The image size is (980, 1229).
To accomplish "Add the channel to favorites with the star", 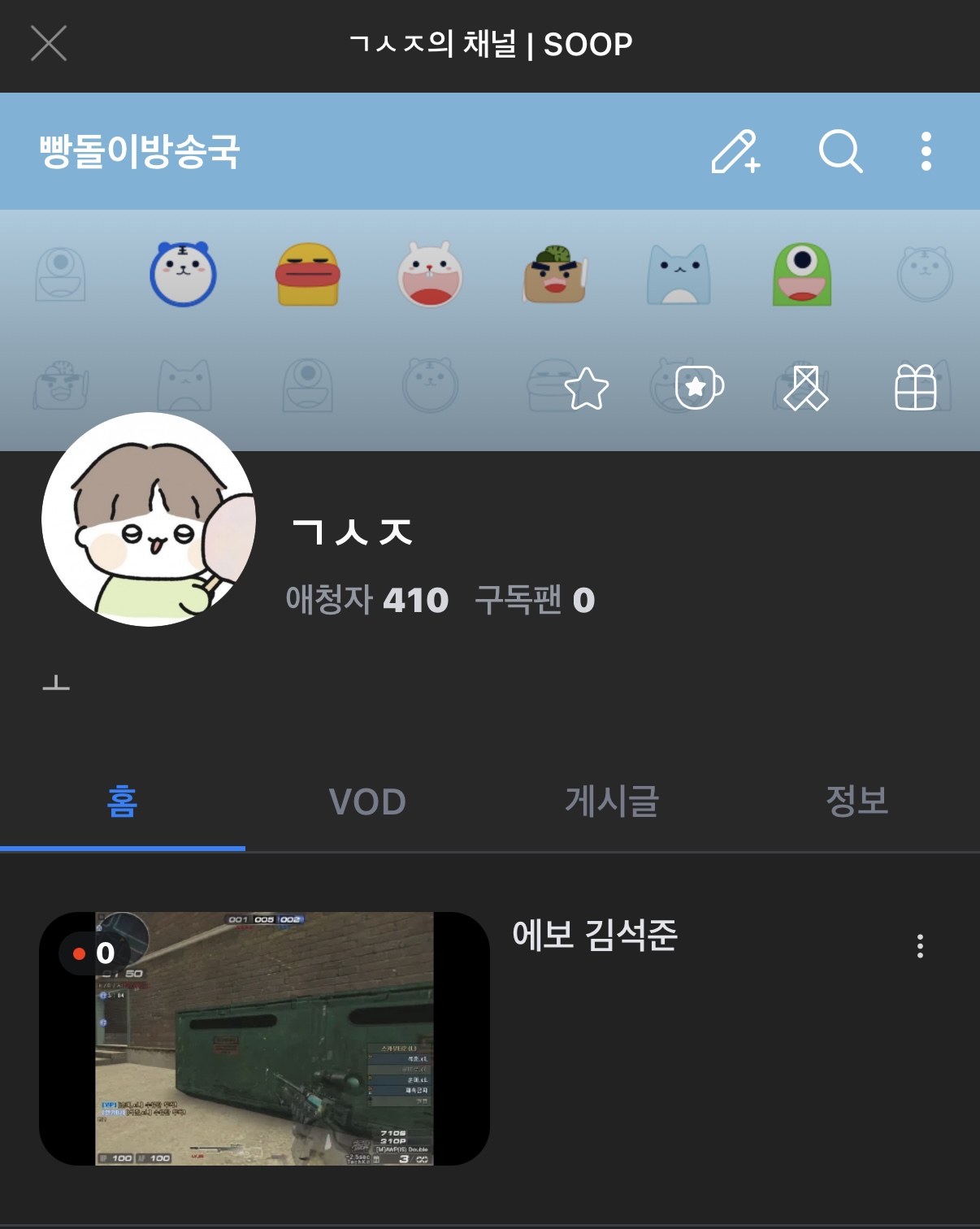I will point(587,389).
